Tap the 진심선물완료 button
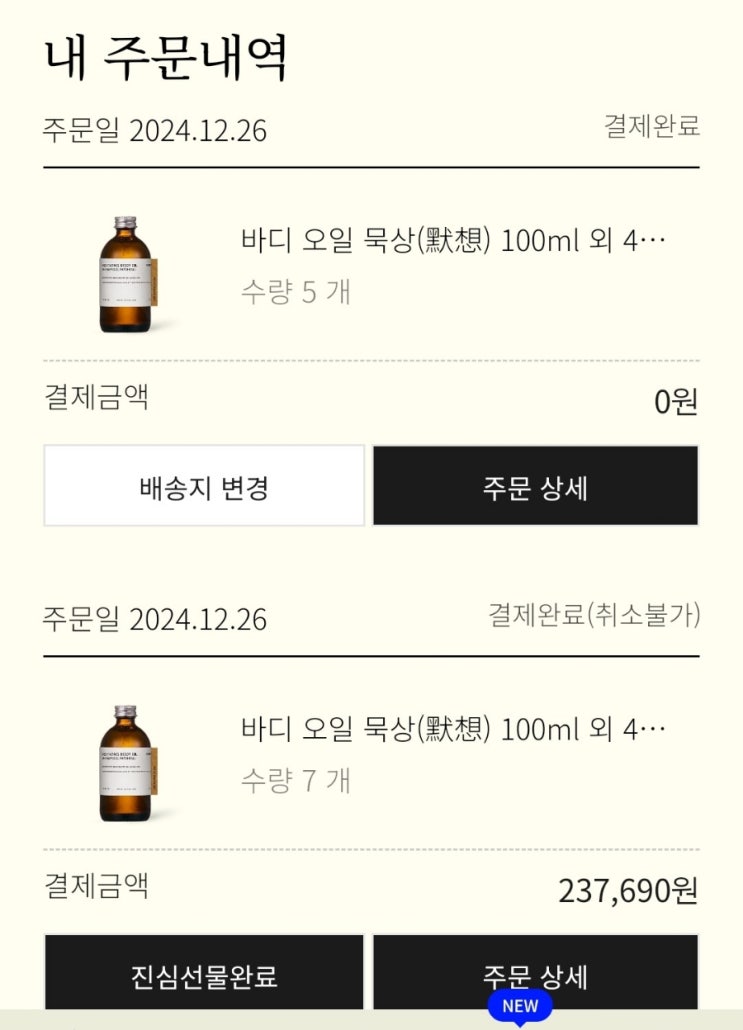Viewport: 743px width, 1030px height. click(204, 973)
